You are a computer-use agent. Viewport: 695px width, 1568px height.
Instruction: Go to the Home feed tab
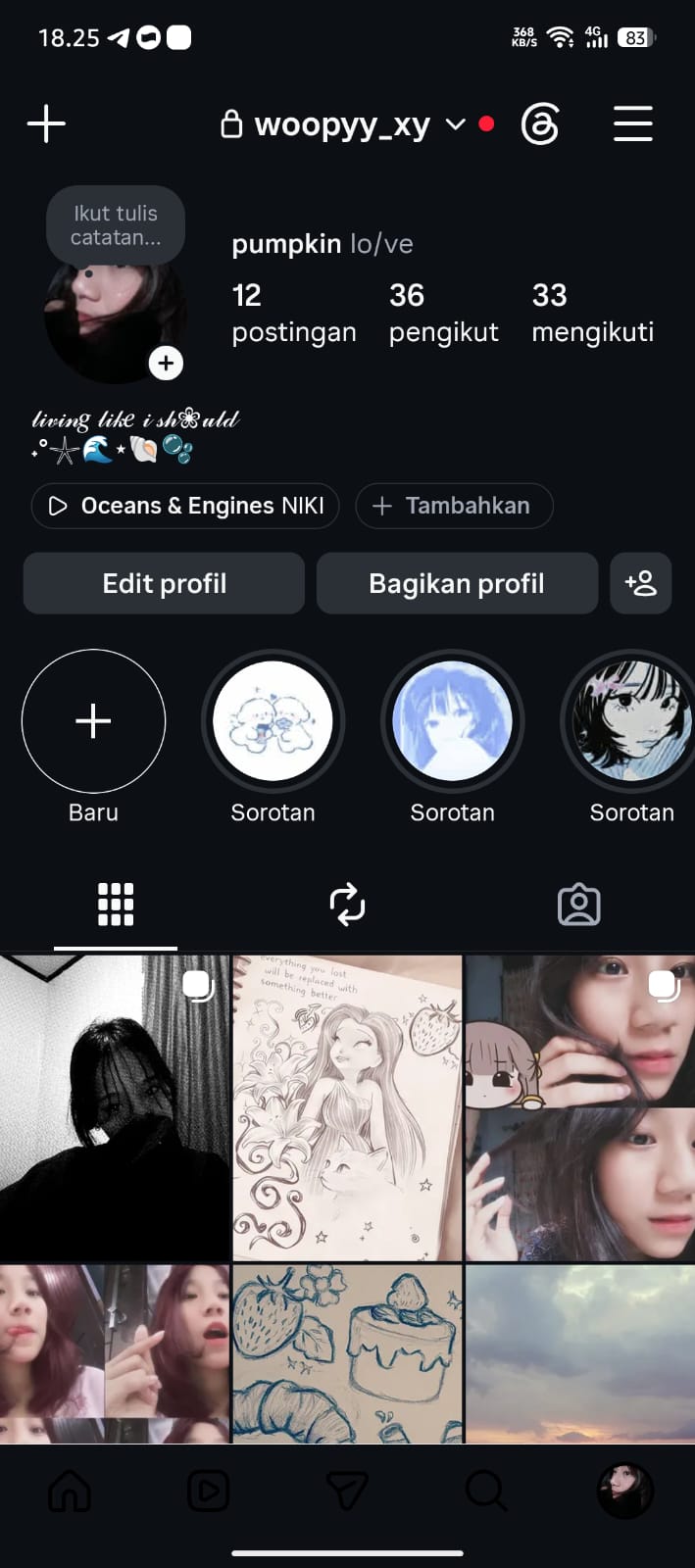click(x=70, y=1492)
